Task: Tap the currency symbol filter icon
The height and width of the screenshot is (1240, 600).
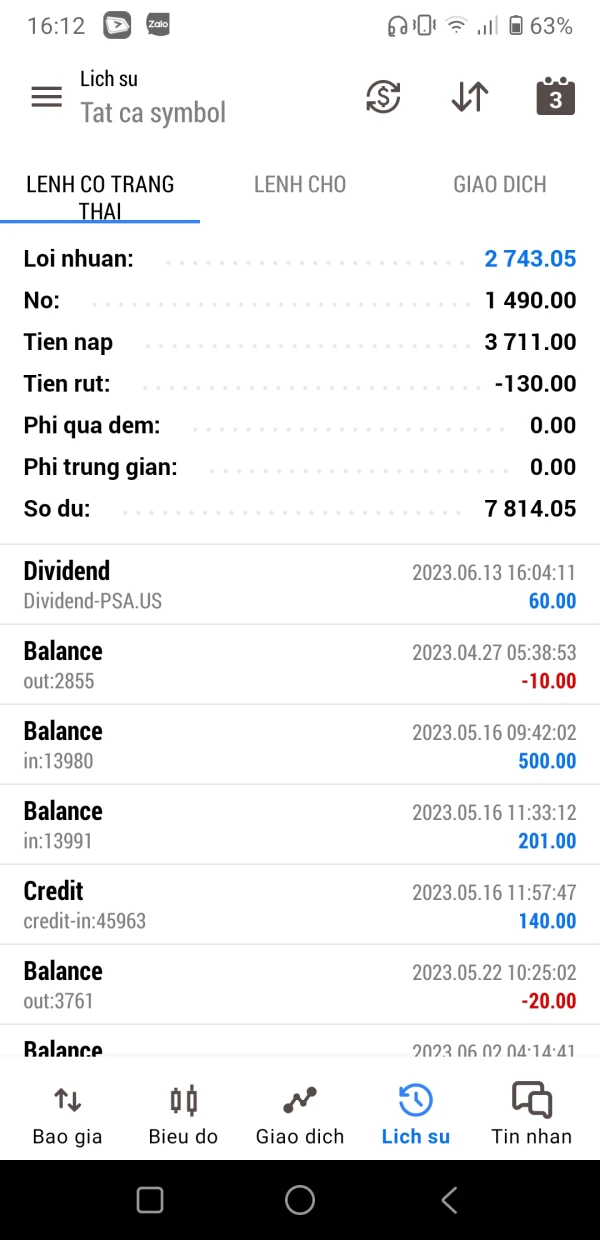Action: tap(383, 97)
